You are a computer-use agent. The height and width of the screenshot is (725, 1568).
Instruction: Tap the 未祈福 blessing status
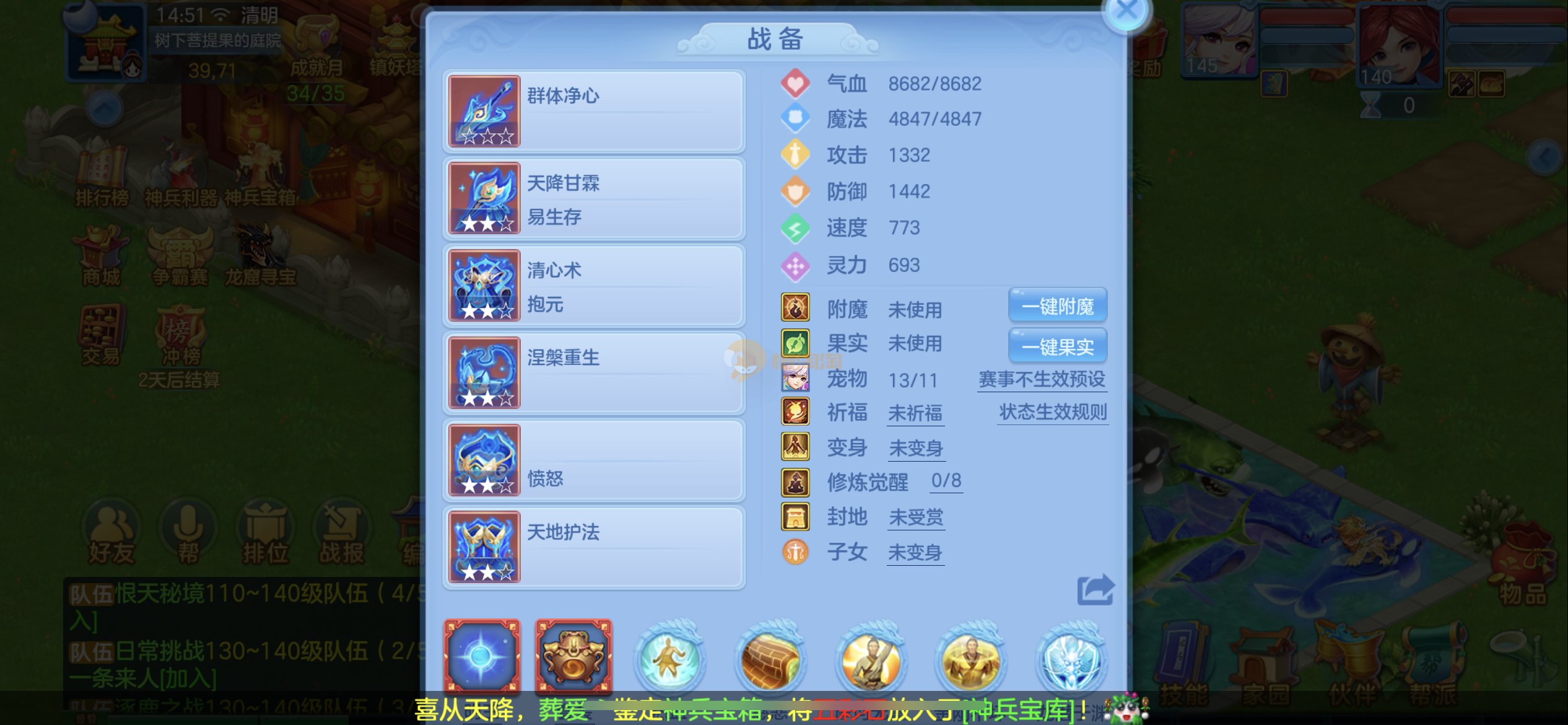(915, 413)
